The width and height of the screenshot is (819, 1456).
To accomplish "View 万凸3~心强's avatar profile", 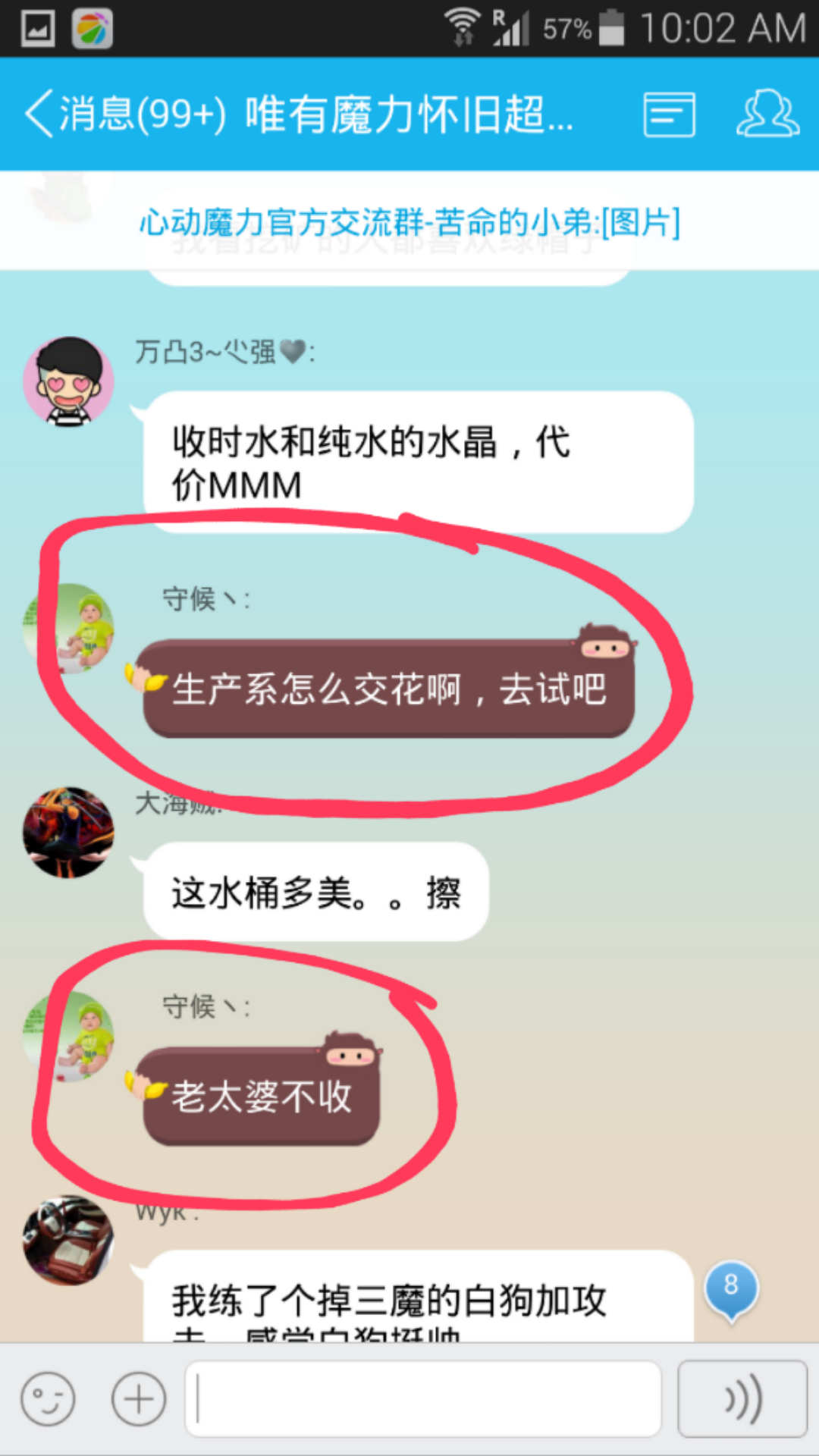I will 68,381.
